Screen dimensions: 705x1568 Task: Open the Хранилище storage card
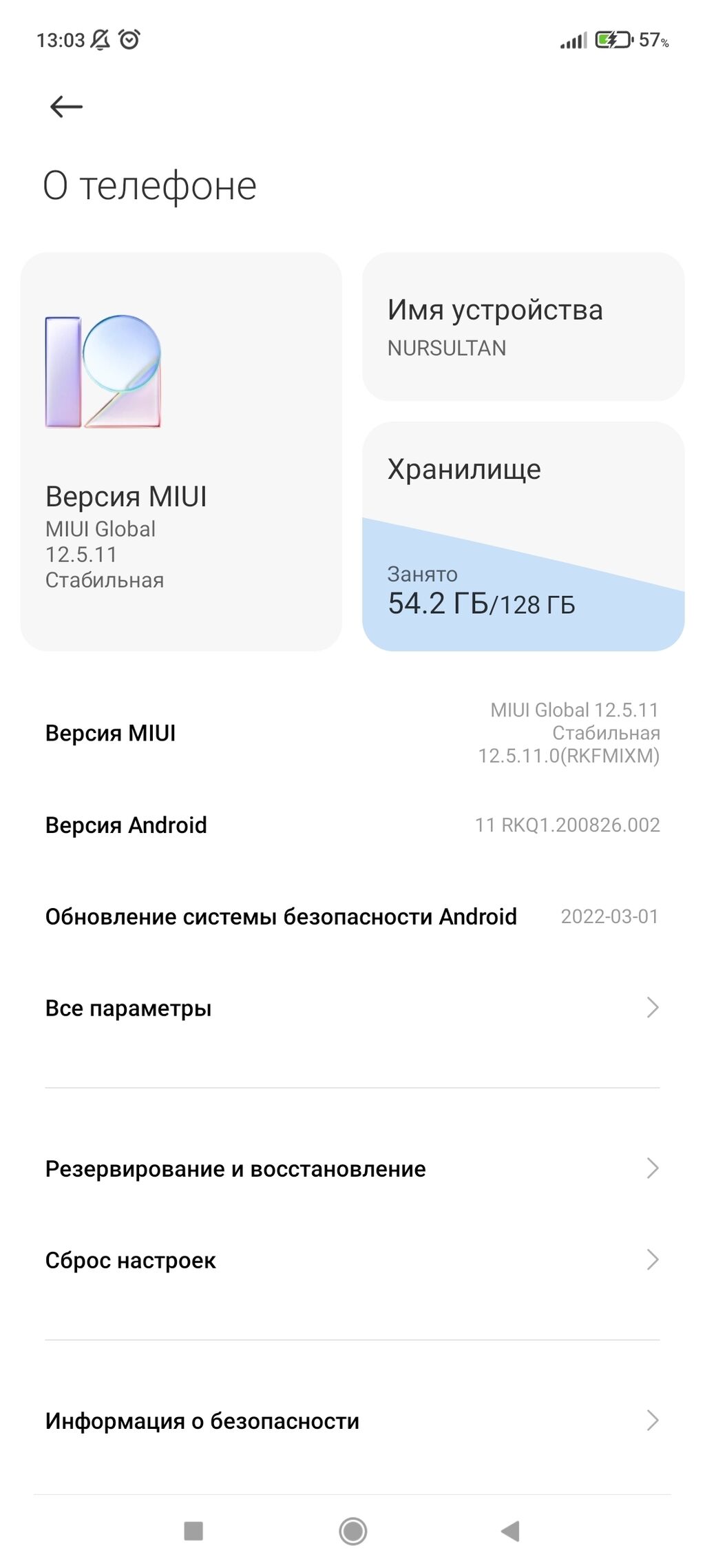click(523, 536)
